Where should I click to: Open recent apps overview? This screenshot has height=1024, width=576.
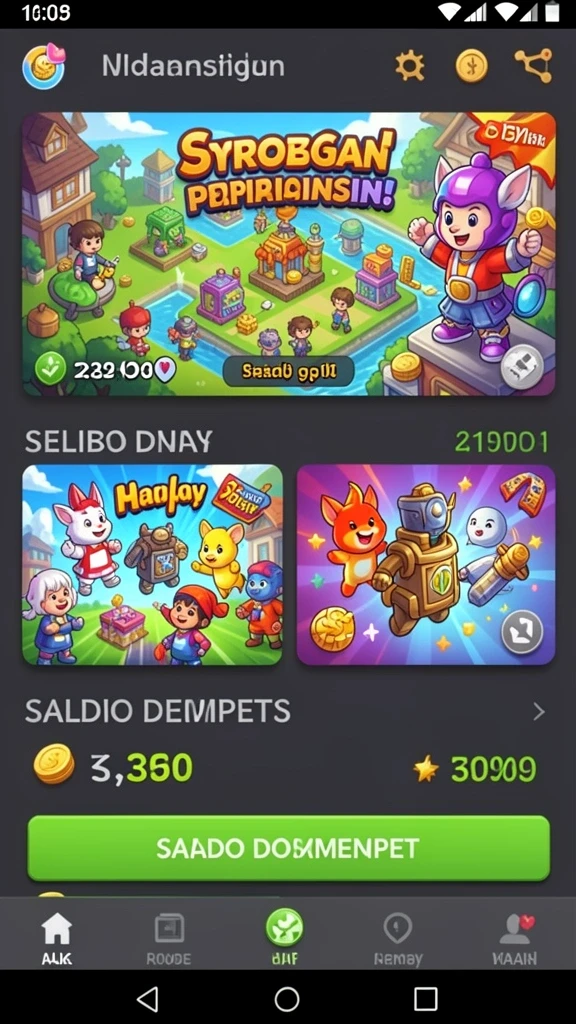(x=426, y=999)
